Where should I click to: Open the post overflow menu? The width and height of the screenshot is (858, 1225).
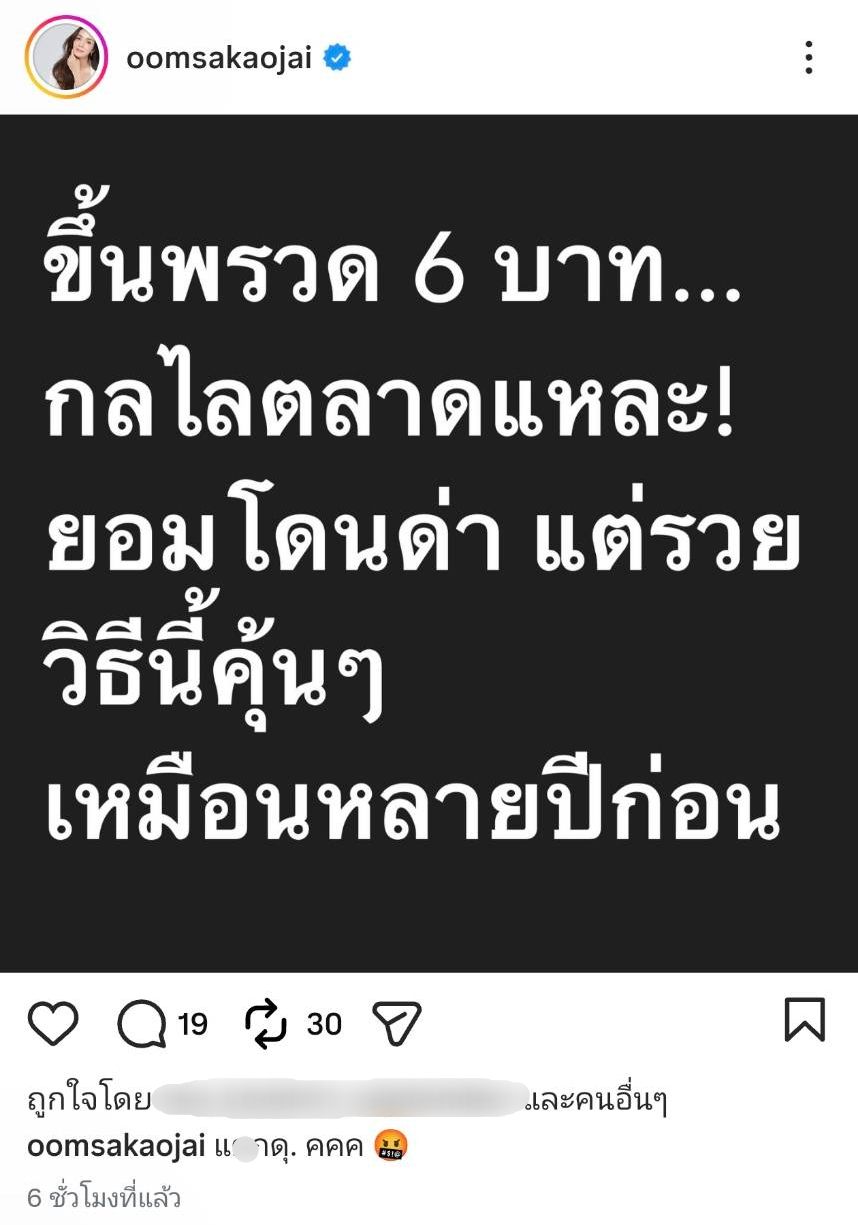(x=808, y=58)
